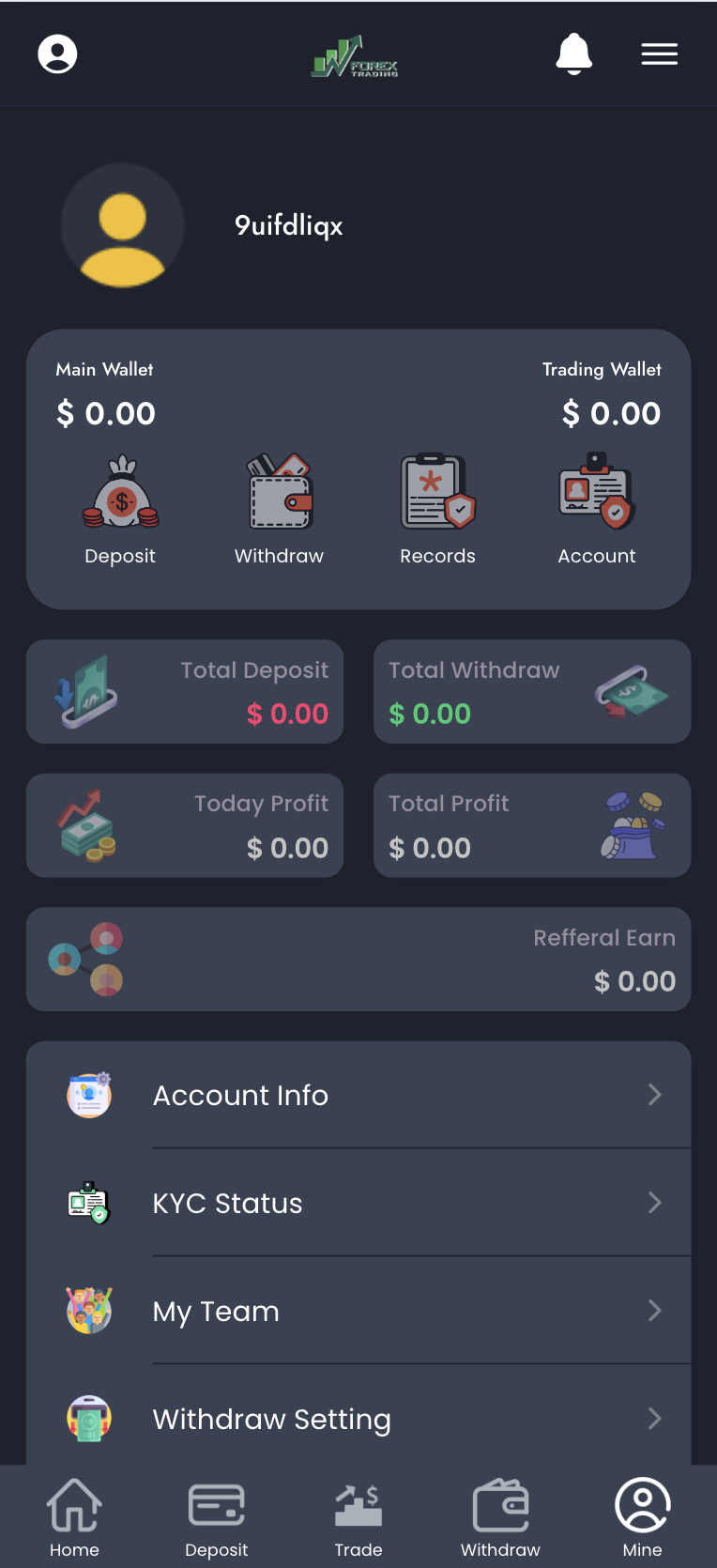
Task: Open Account from the wallet card
Action: point(597,510)
